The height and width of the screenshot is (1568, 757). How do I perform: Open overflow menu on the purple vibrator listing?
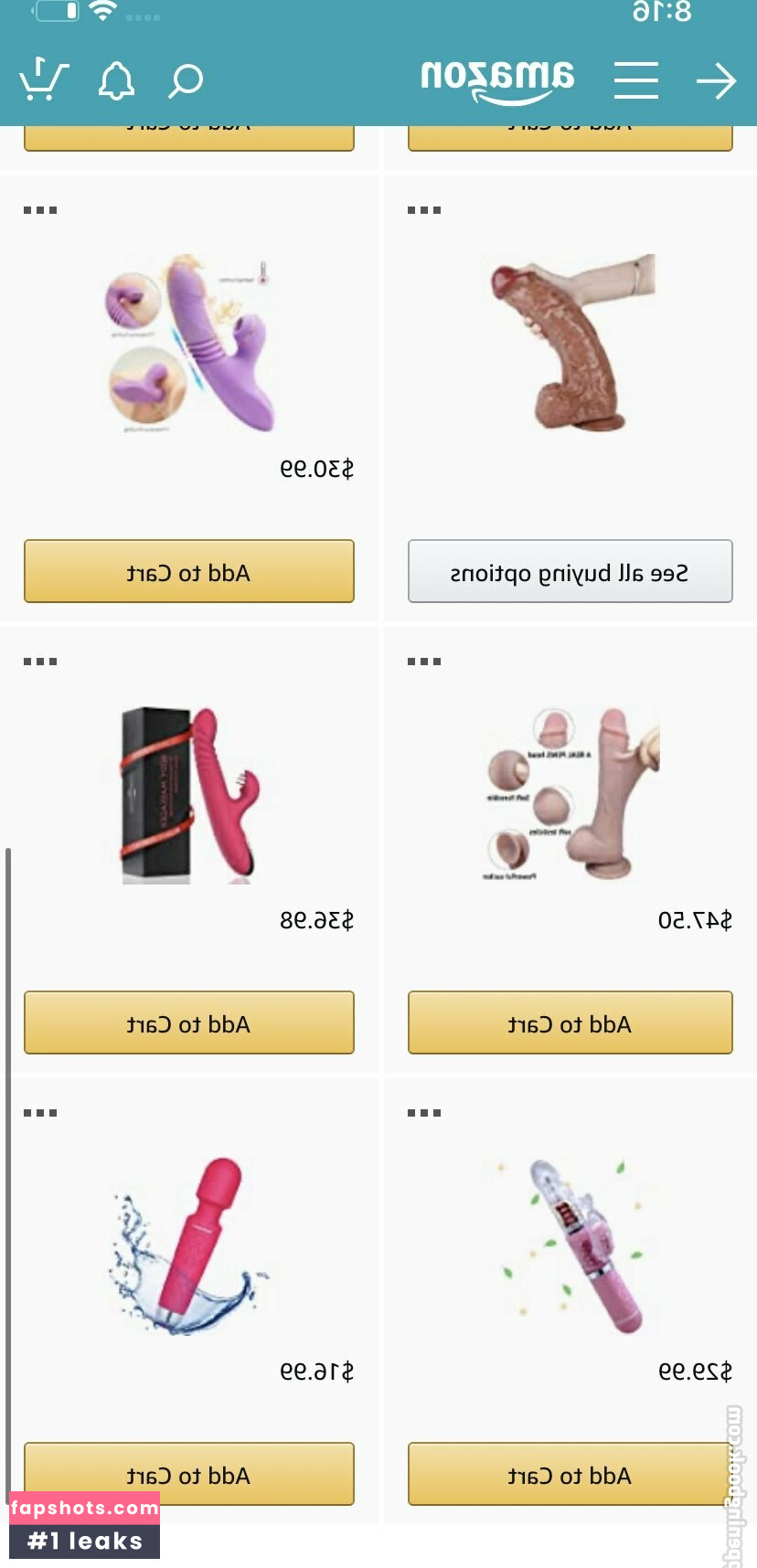39,208
